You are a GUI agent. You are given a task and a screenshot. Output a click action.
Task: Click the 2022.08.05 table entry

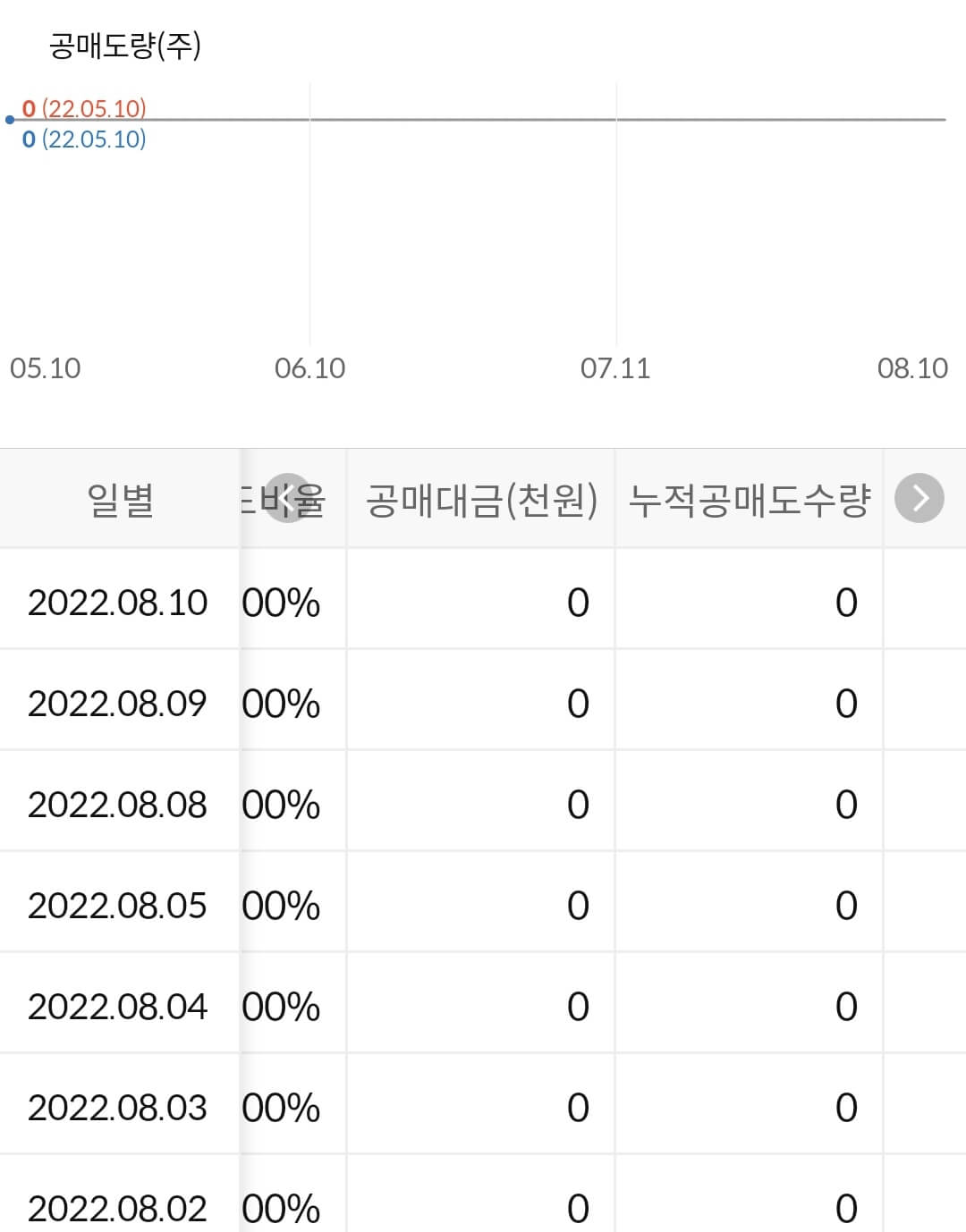118,905
